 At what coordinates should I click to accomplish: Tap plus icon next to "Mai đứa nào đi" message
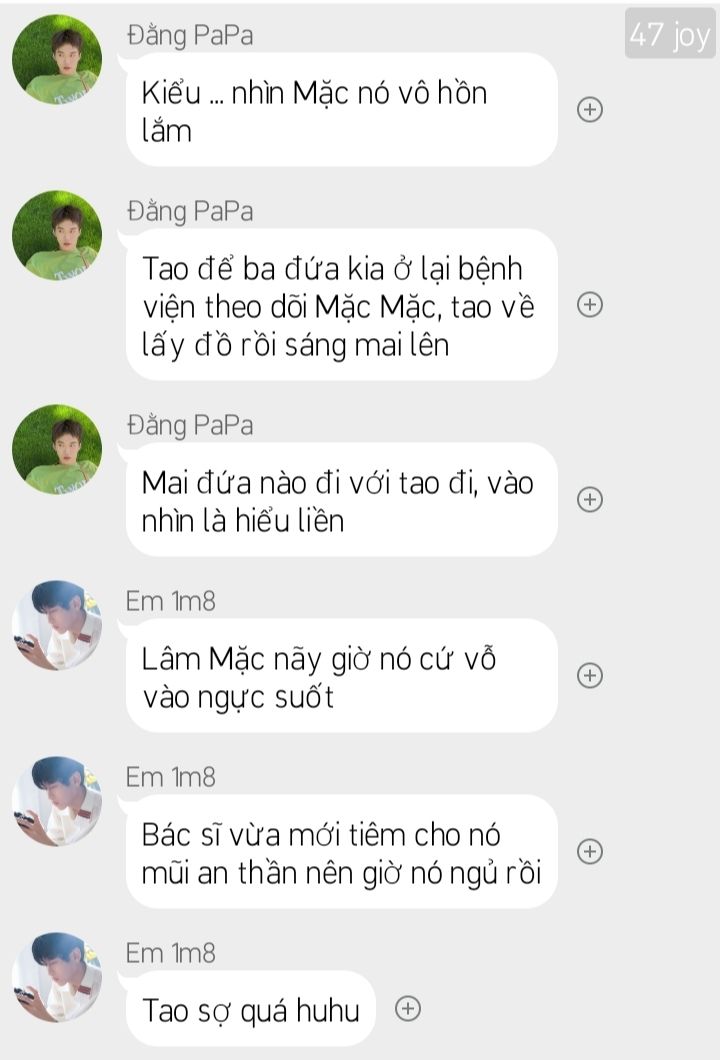click(590, 499)
